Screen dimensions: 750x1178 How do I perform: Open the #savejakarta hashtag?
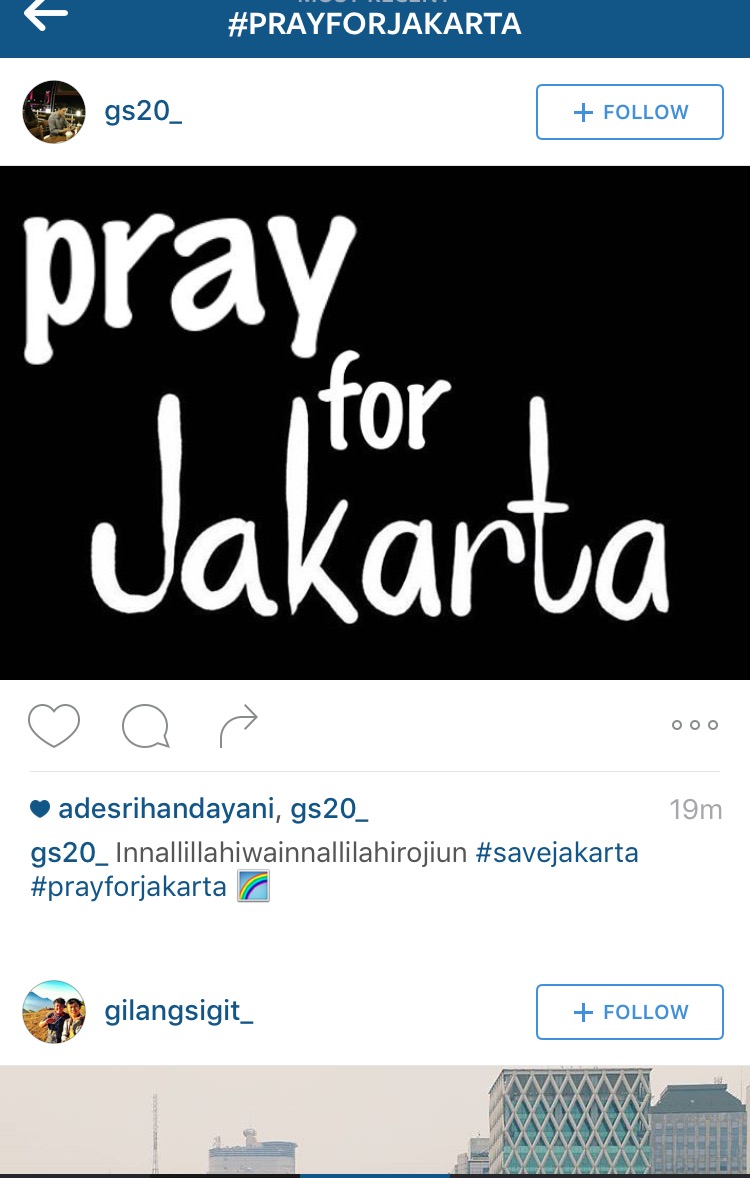[x=556, y=853]
